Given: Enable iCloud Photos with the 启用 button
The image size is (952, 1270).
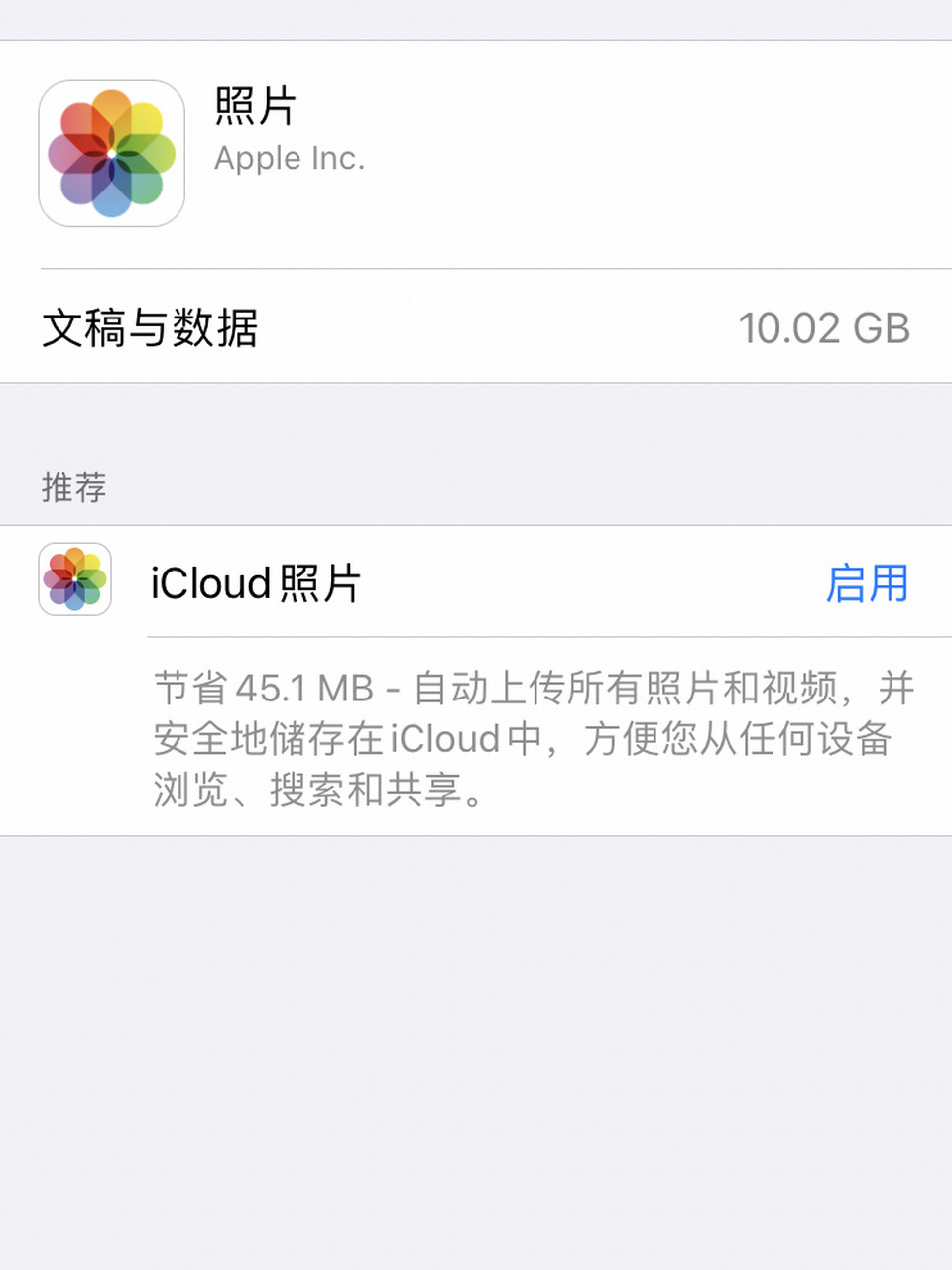Looking at the screenshot, I should [x=869, y=585].
